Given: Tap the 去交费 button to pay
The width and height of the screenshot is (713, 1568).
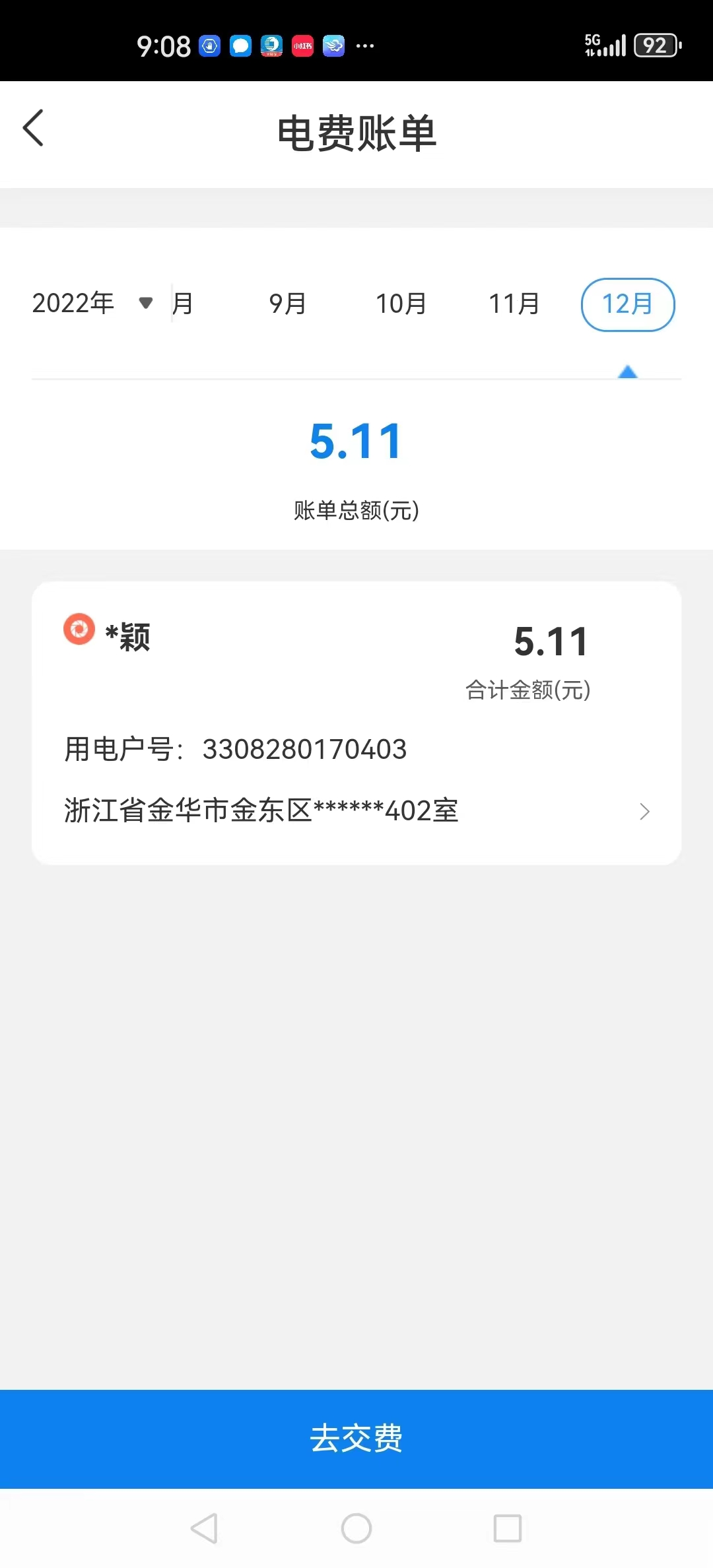Looking at the screenshot, I should [x=356, y=1439].
